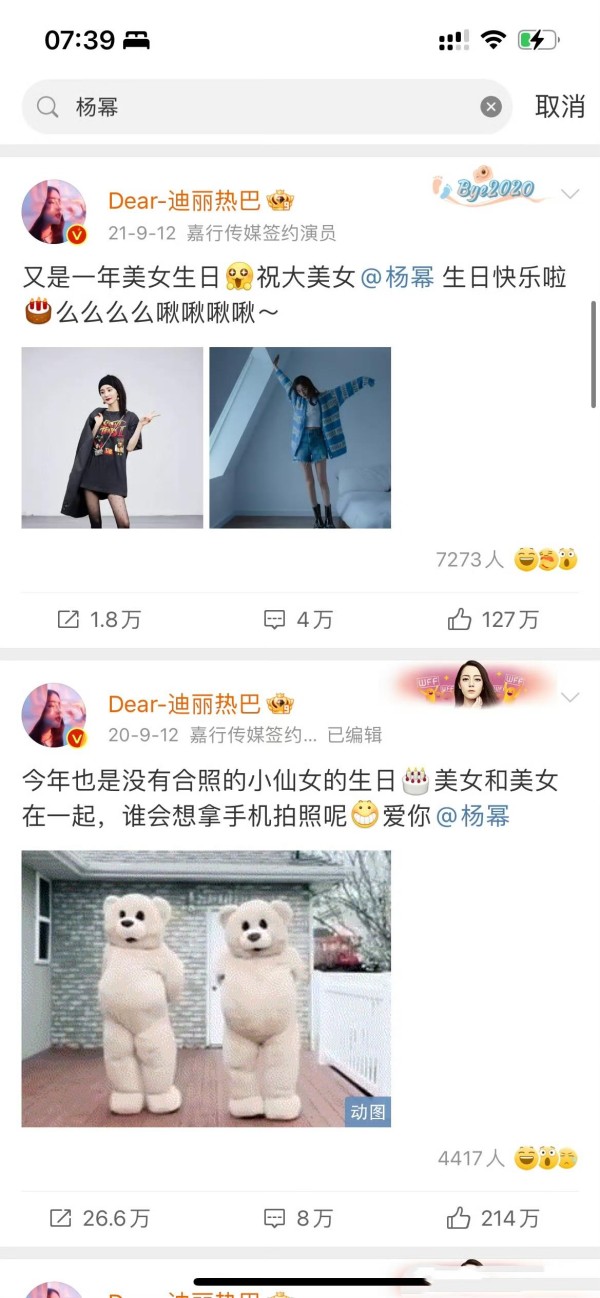This screenshot has width=600, height=1298.
Task: Clear the search text with the X icon
Action: pos(490,107)
